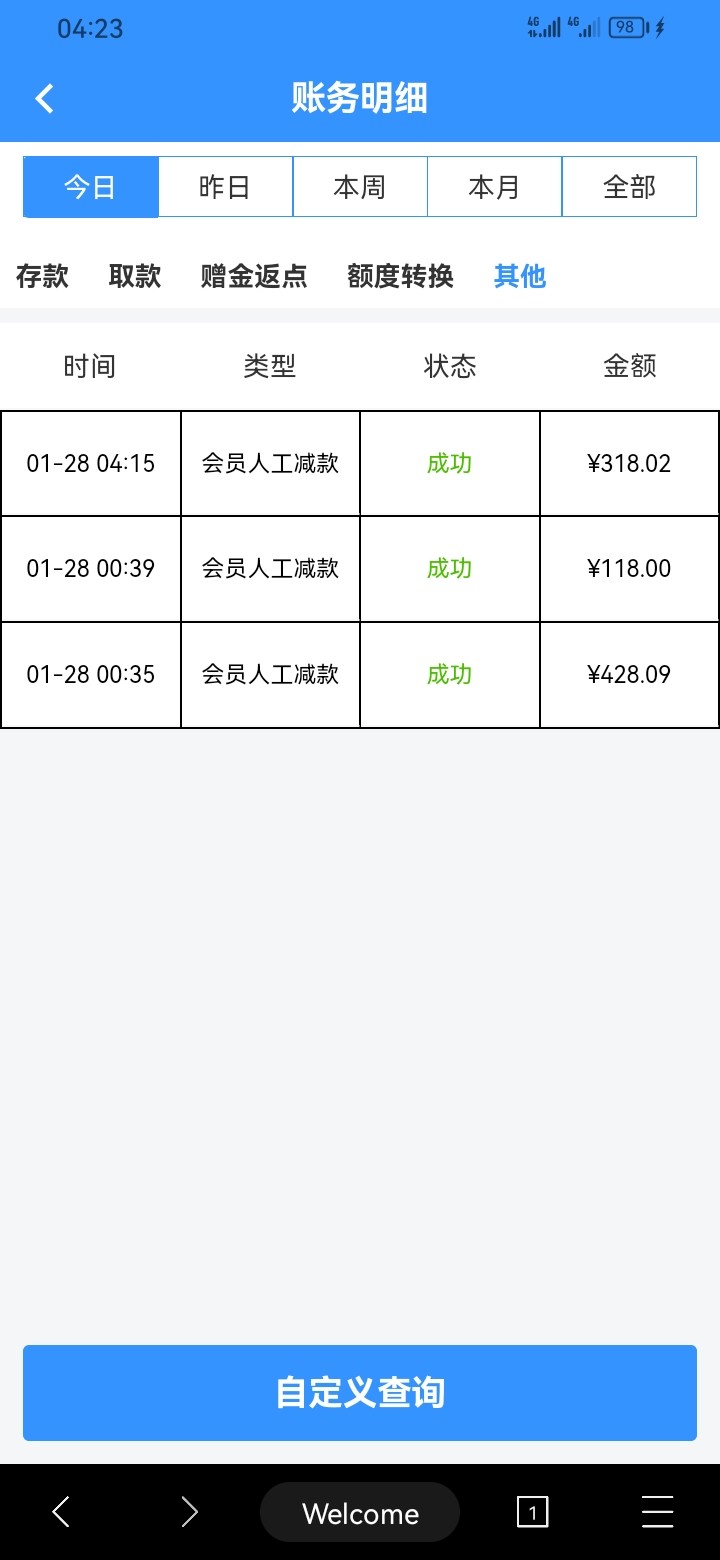Open the browser tab switcher
The image size is (720, 1560).
tap(532, 1512)
